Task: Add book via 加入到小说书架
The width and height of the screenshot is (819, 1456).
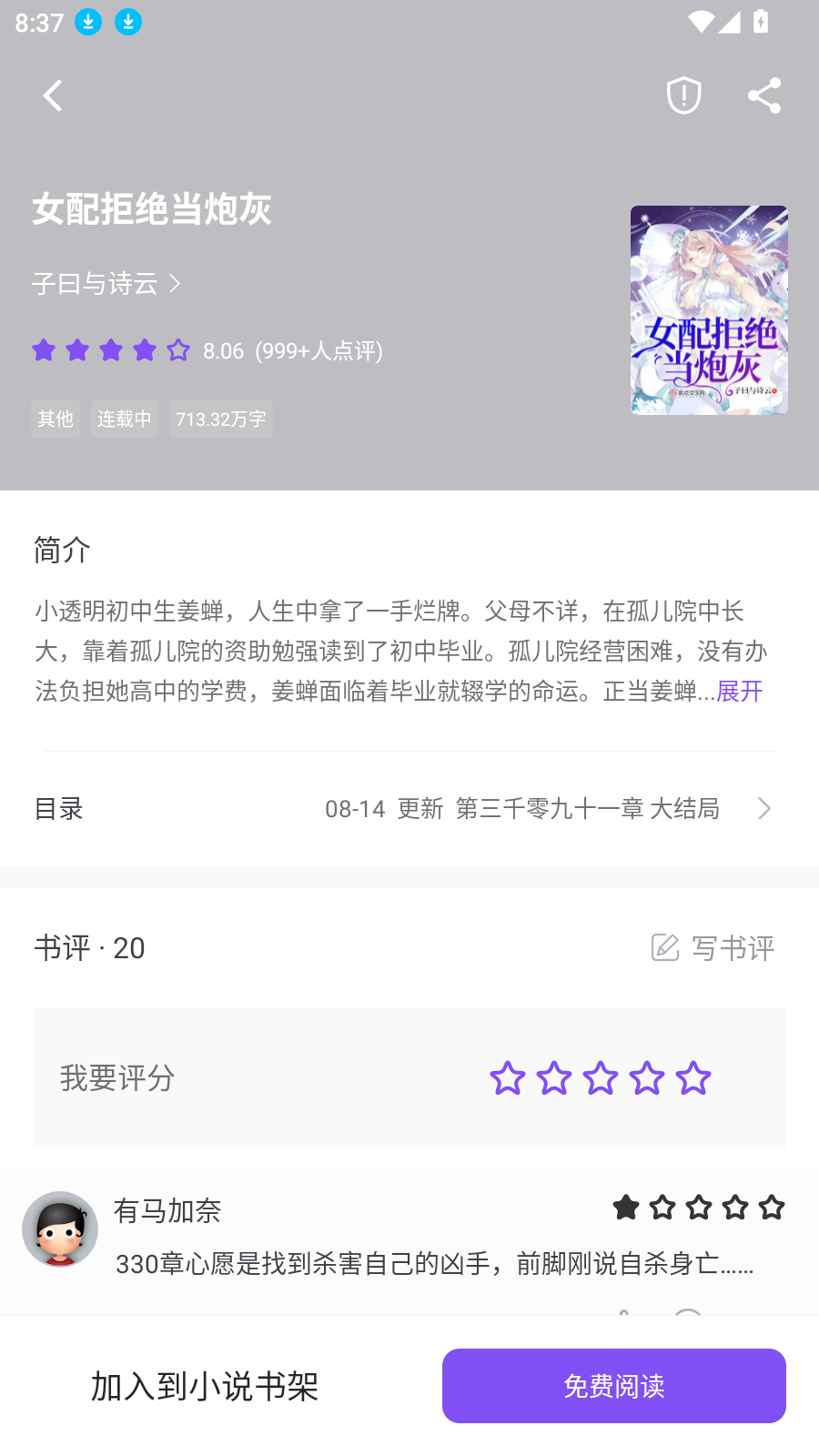Action: pos(205,1385)
